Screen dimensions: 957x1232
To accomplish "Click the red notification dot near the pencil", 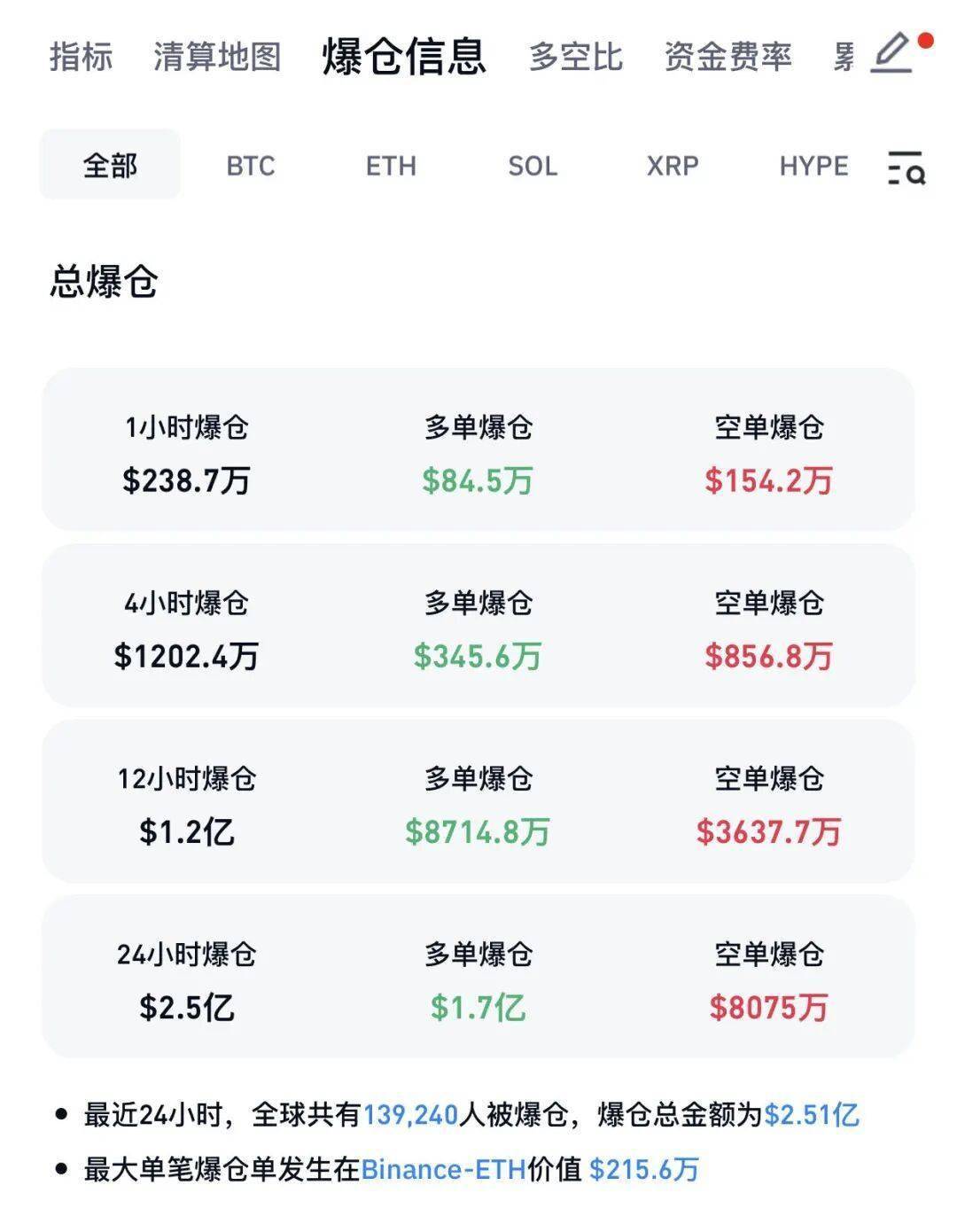I will 924,39.
